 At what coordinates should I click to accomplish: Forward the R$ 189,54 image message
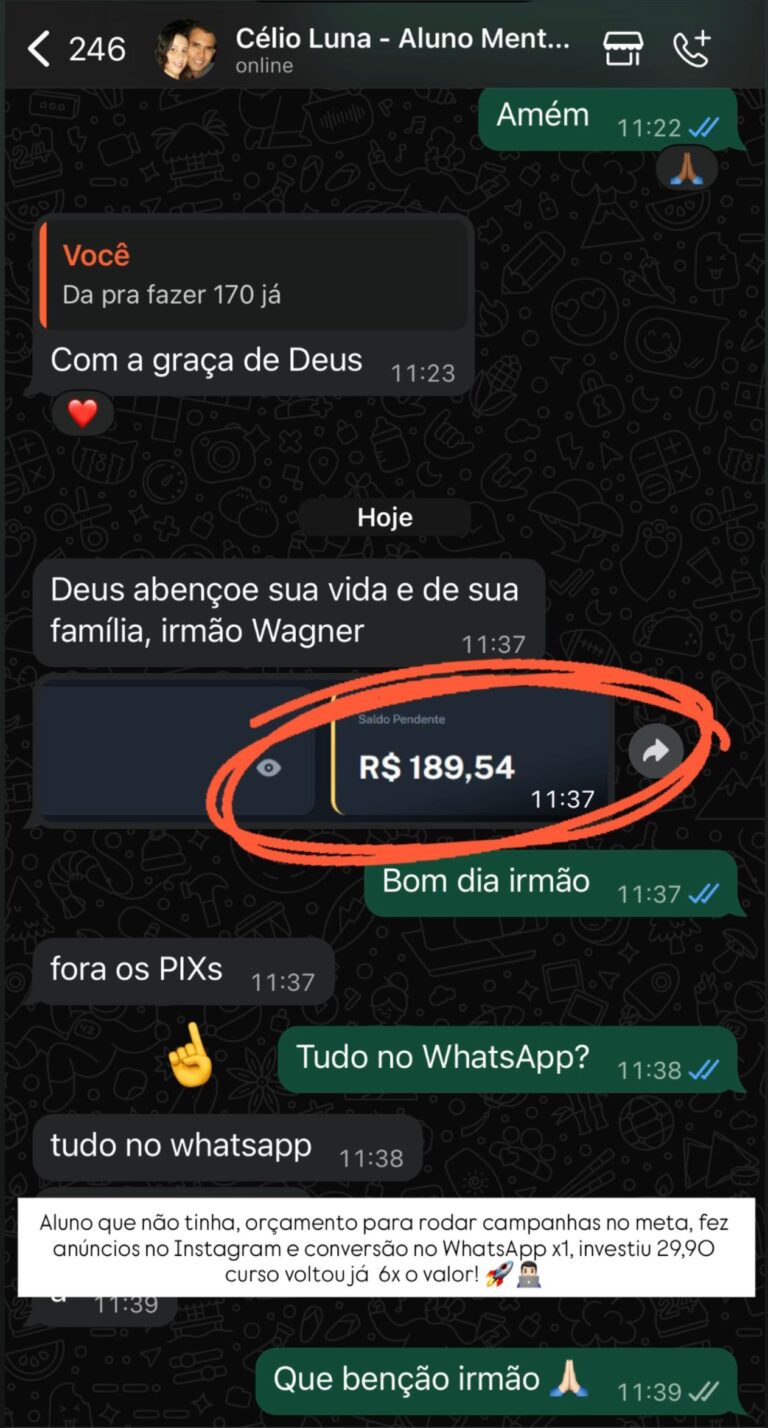point(655,751)
